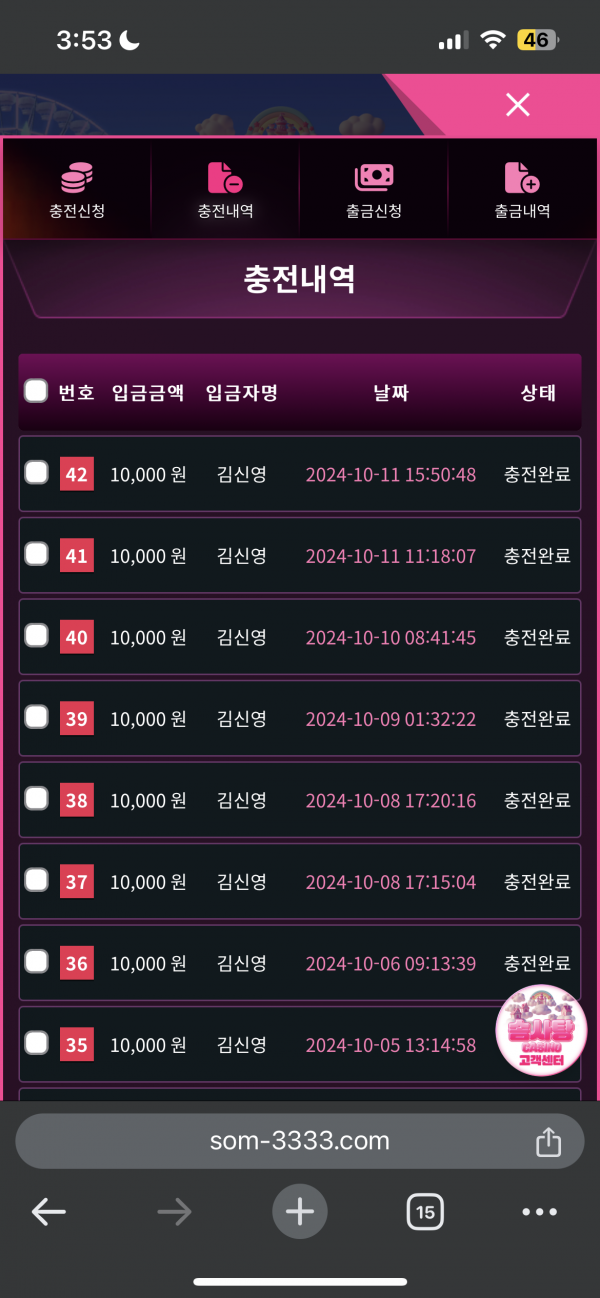Toggle the checkbox for entry 36
This screenshot has height=1298, width=600.
[36, 962]
